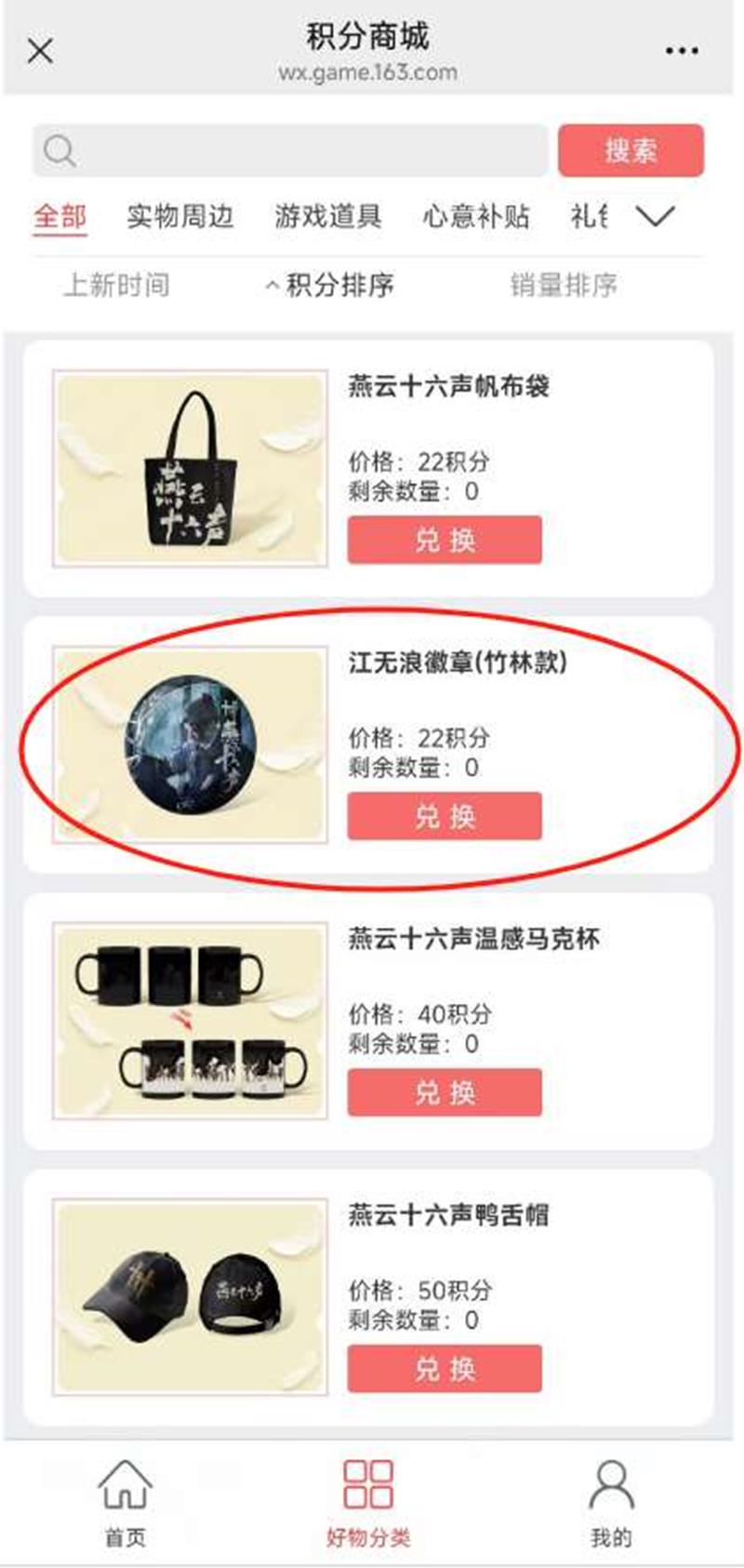744x1568 pixels.
Task: Go to the 首页 tab
Action: click(x=125, y=1500)
